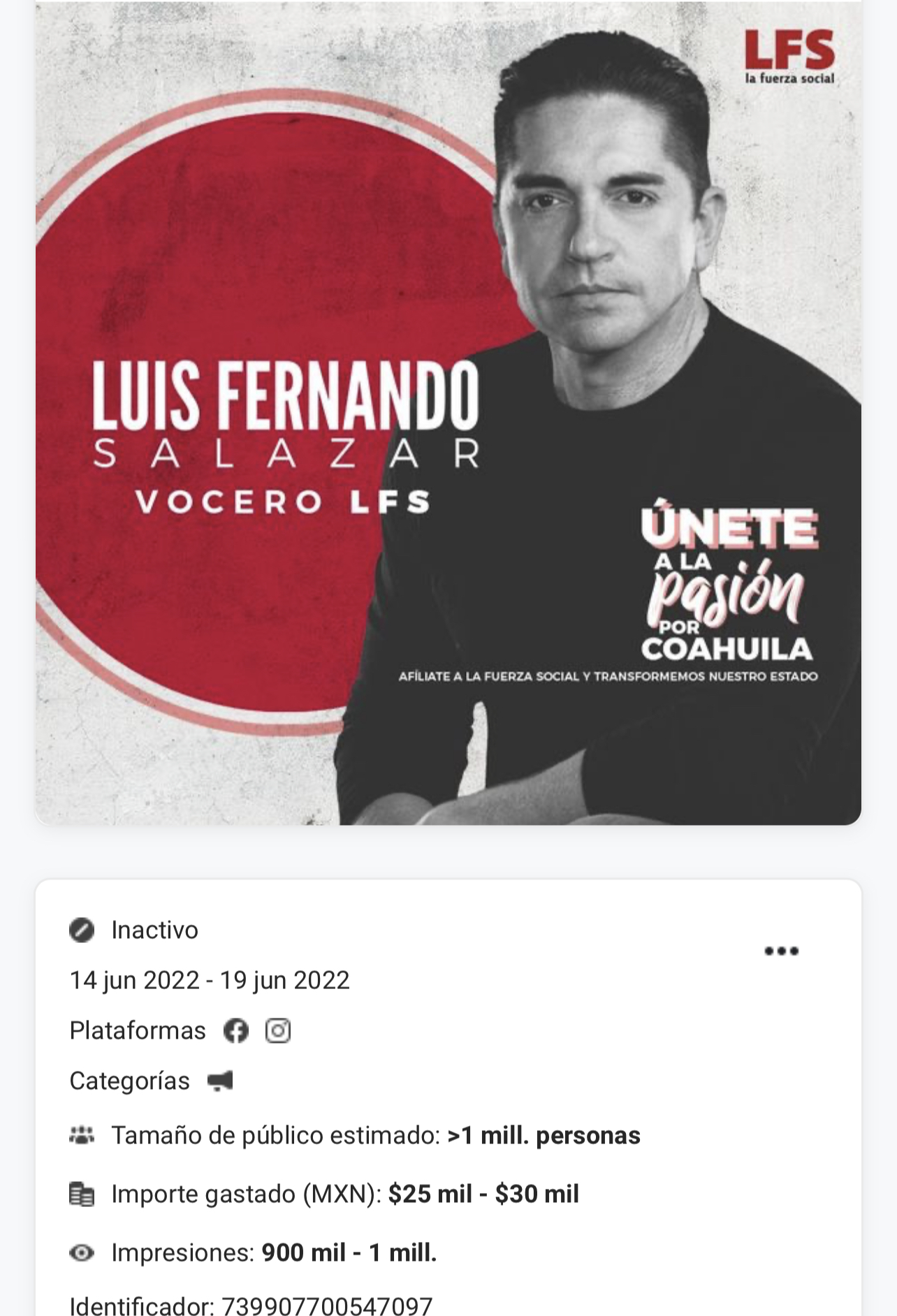Open the three-dot options menu for this ad
The image size is (897, 1316).
[x=781, y=951]
